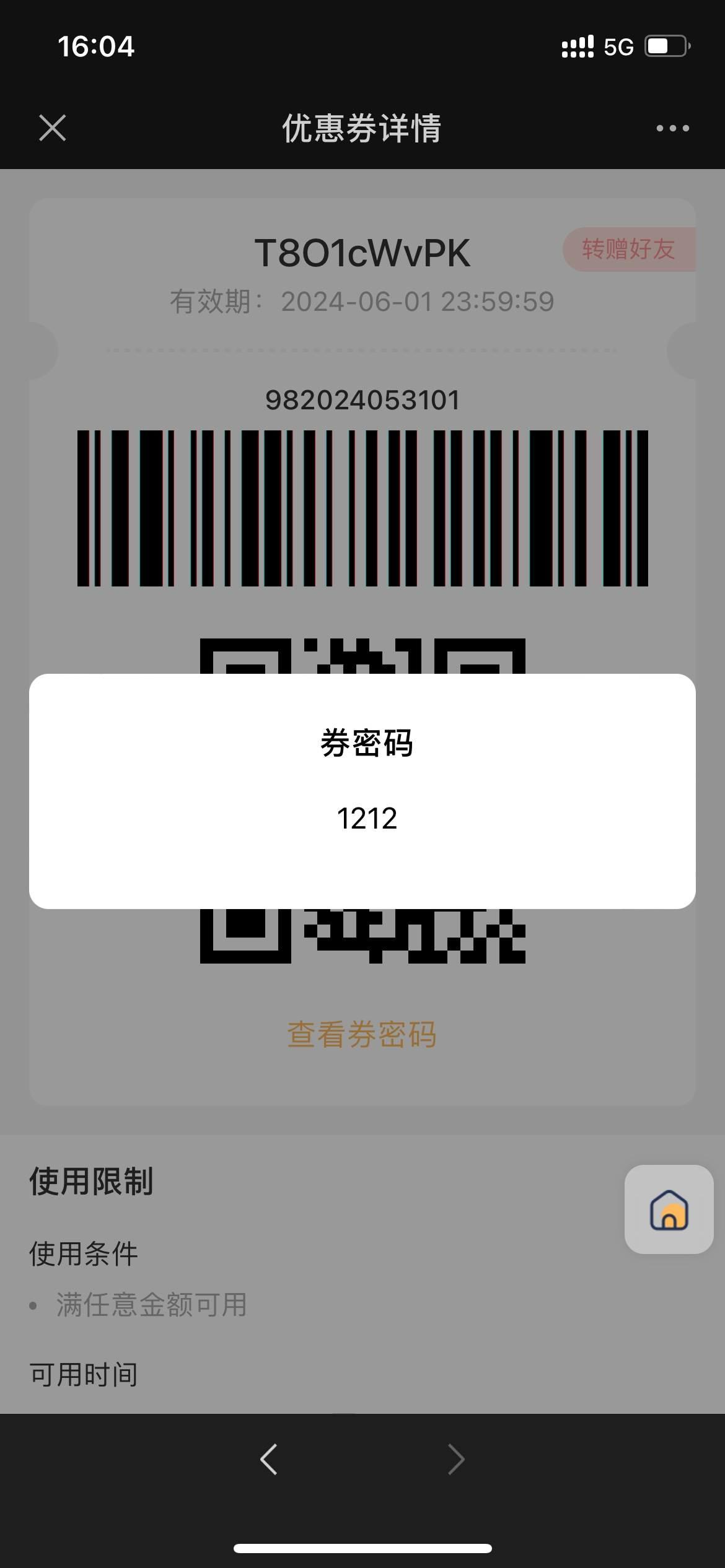
Task: Tap the 查看券密码 link
Action: pos(362,1034)
